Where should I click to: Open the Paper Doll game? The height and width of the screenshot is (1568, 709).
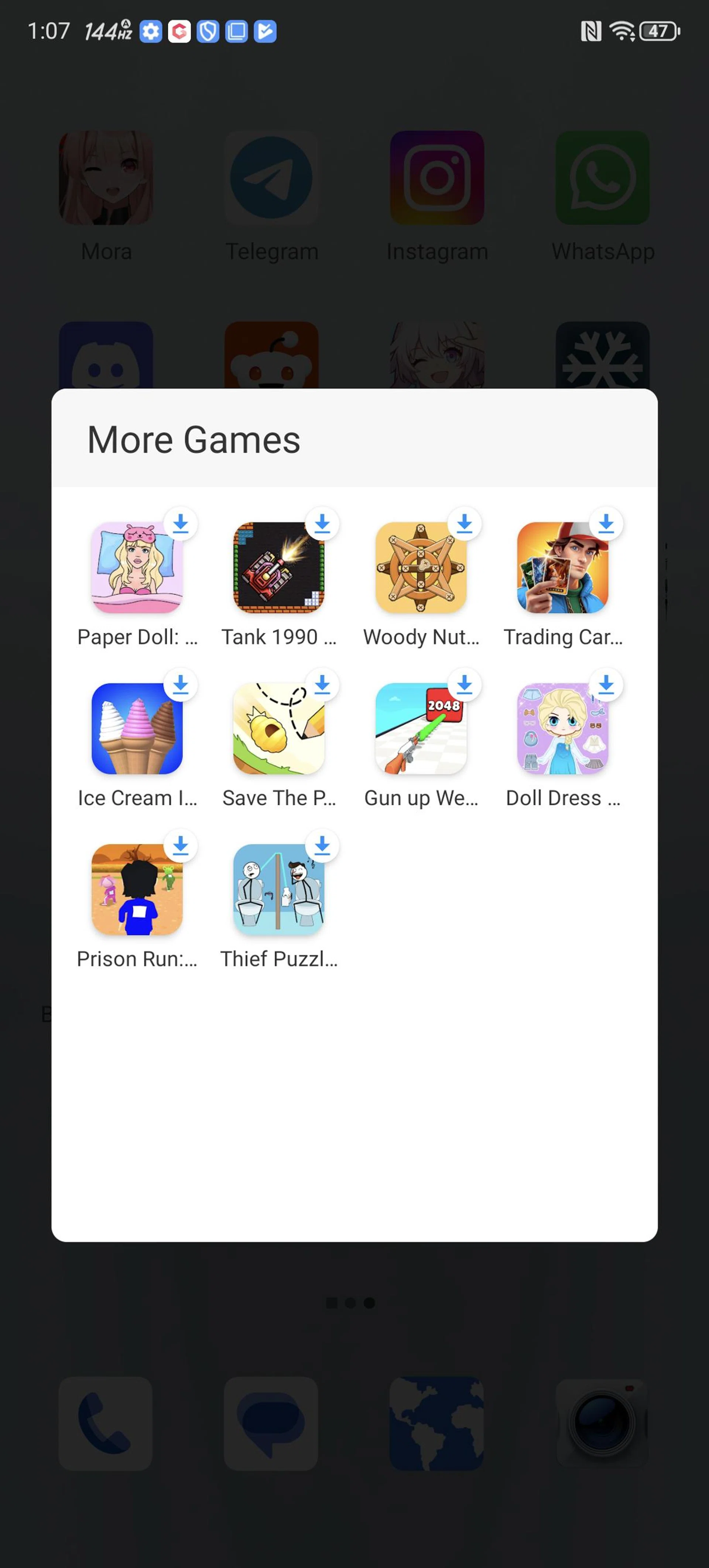pyautogui.click(x=137, y=567)
